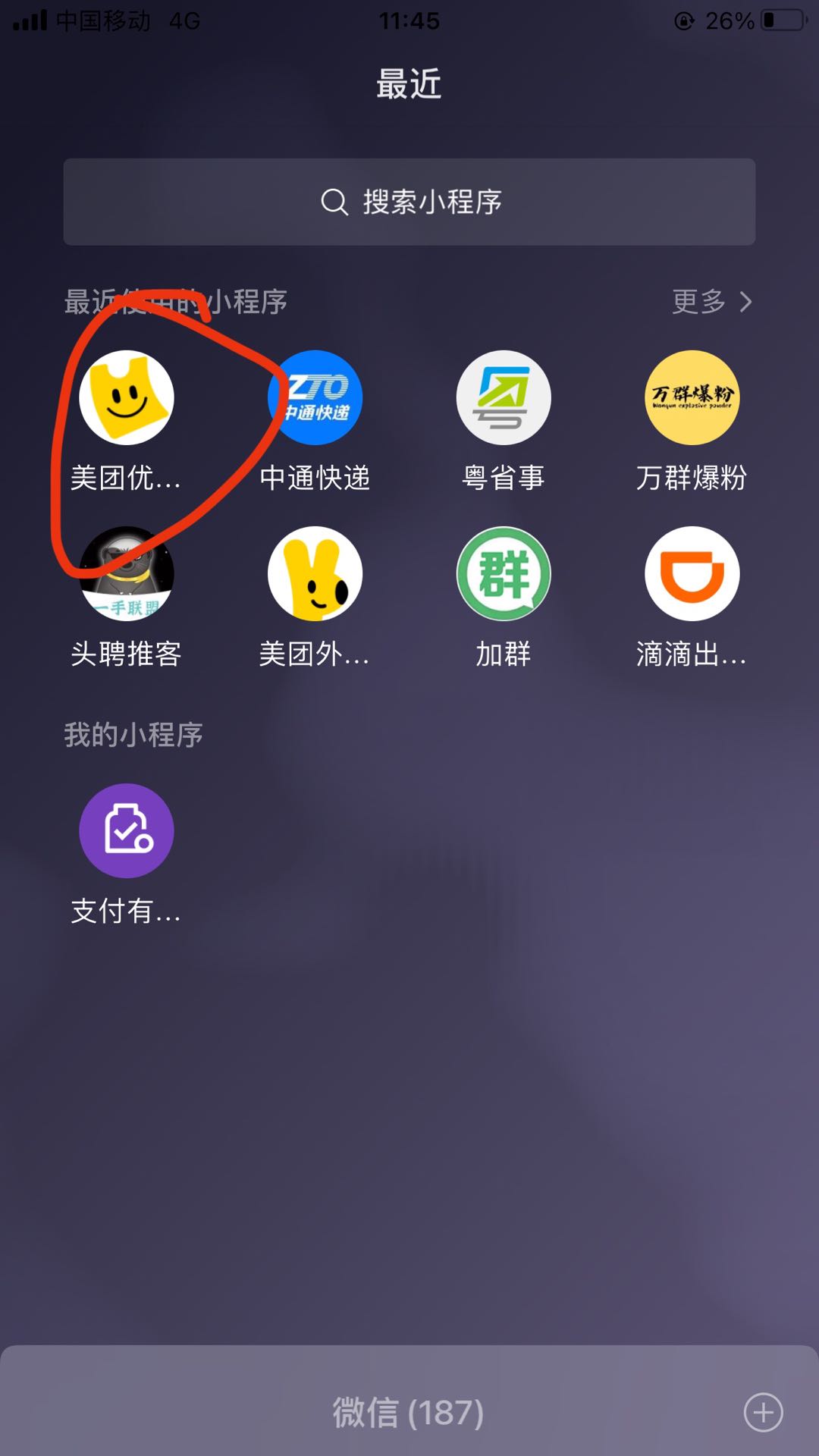
Task: Open 更多 to see more recent mini programs
Action: point(711,302)
